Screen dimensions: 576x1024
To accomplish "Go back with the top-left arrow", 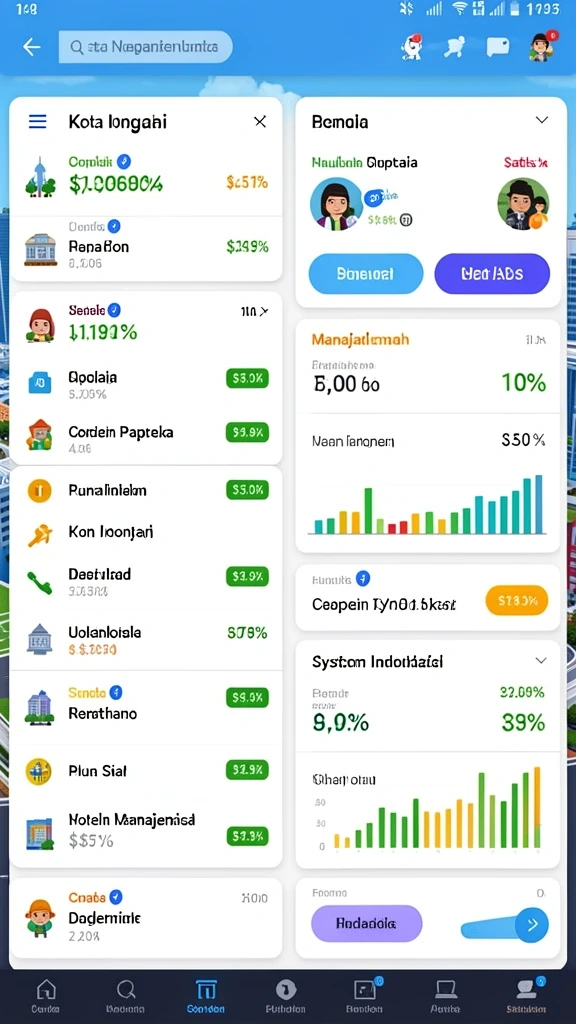I will point(31,47).
